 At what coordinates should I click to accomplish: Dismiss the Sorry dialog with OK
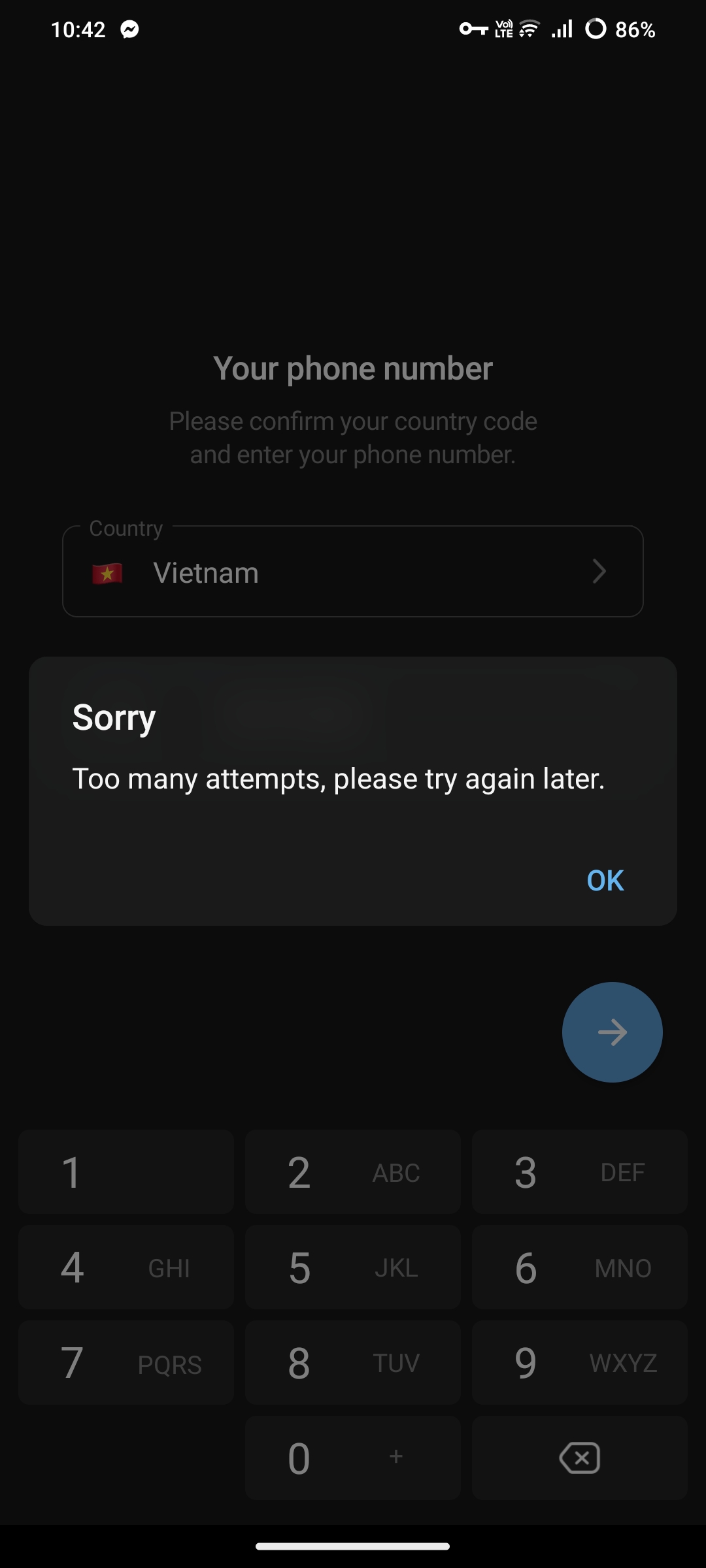[x=605, y=881]
